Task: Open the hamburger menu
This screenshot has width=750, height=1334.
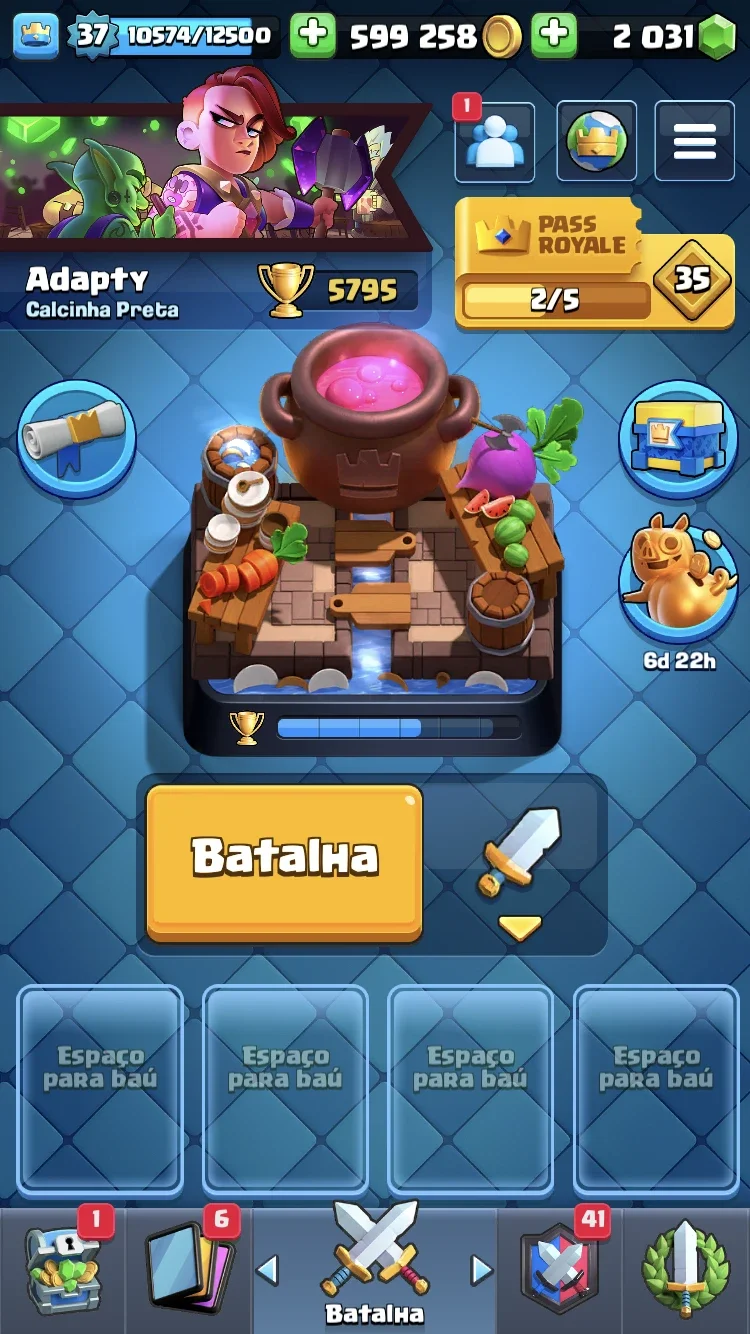Action: (x=695, y=142)
